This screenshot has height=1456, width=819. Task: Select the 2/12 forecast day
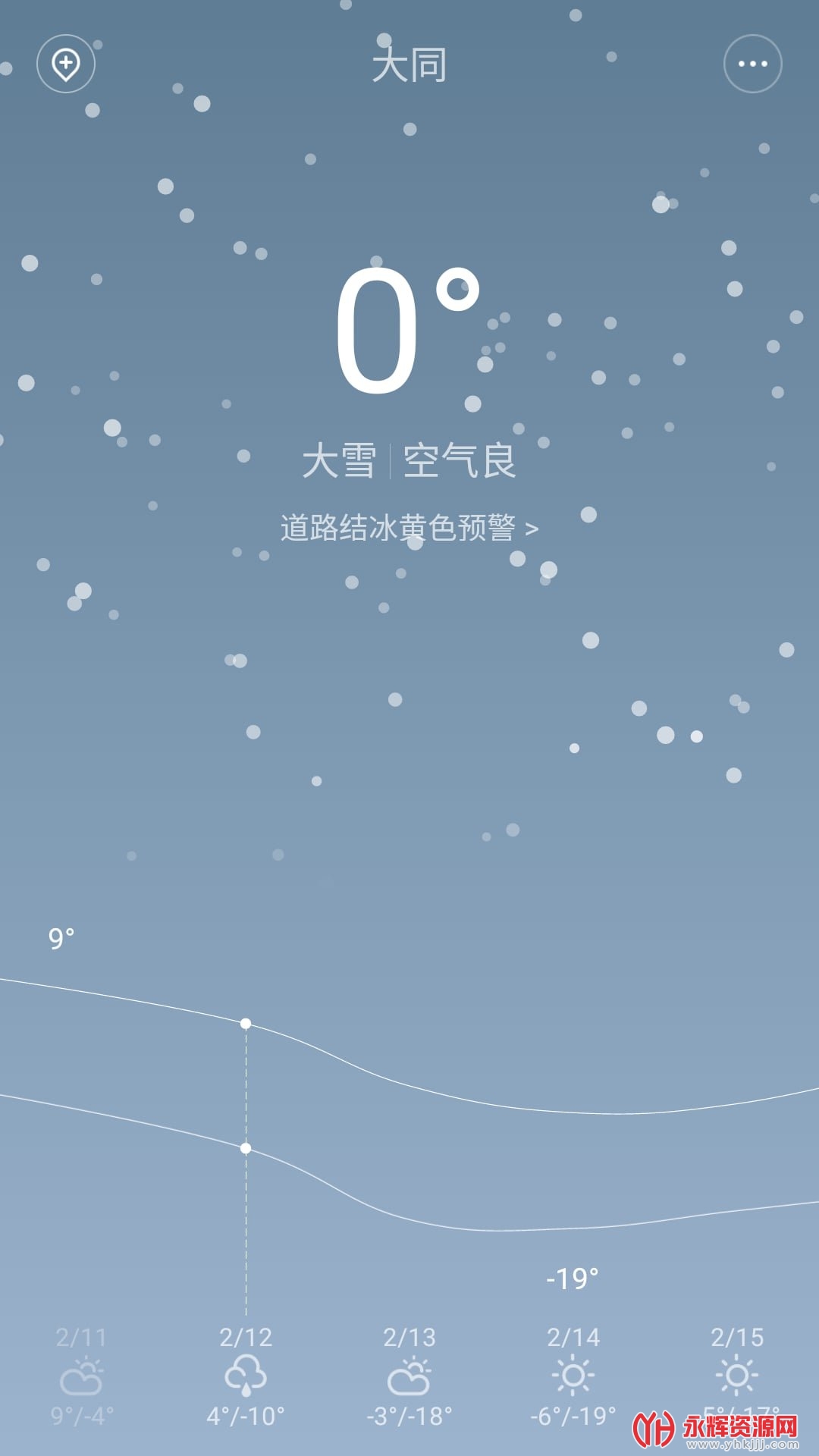point(246,1376)
